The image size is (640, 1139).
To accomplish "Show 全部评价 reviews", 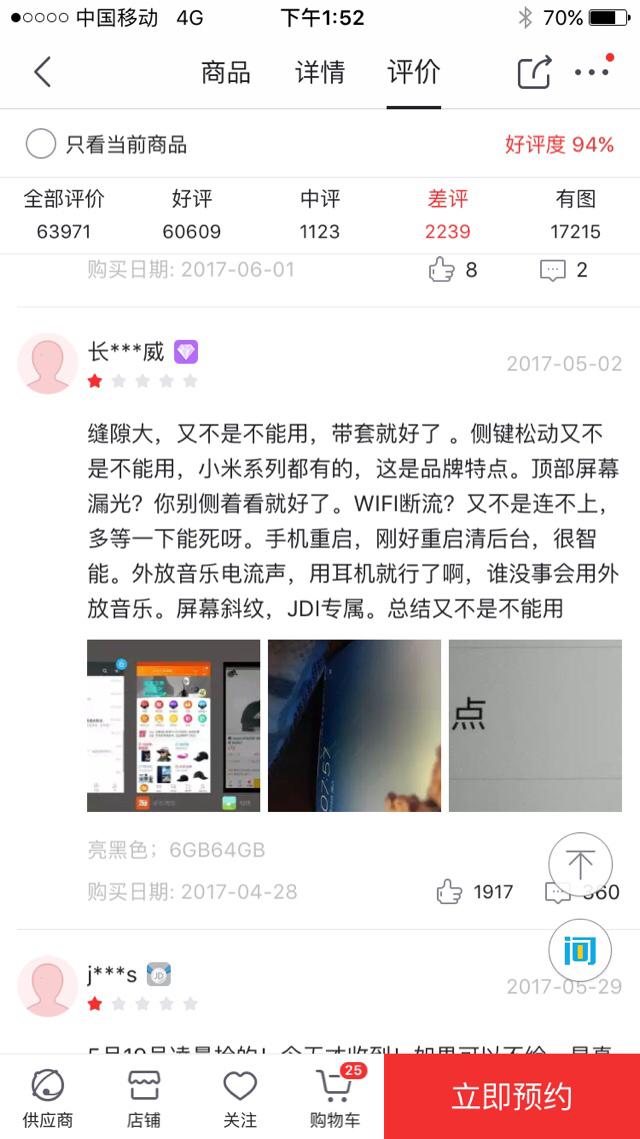I will pos(64,214).
